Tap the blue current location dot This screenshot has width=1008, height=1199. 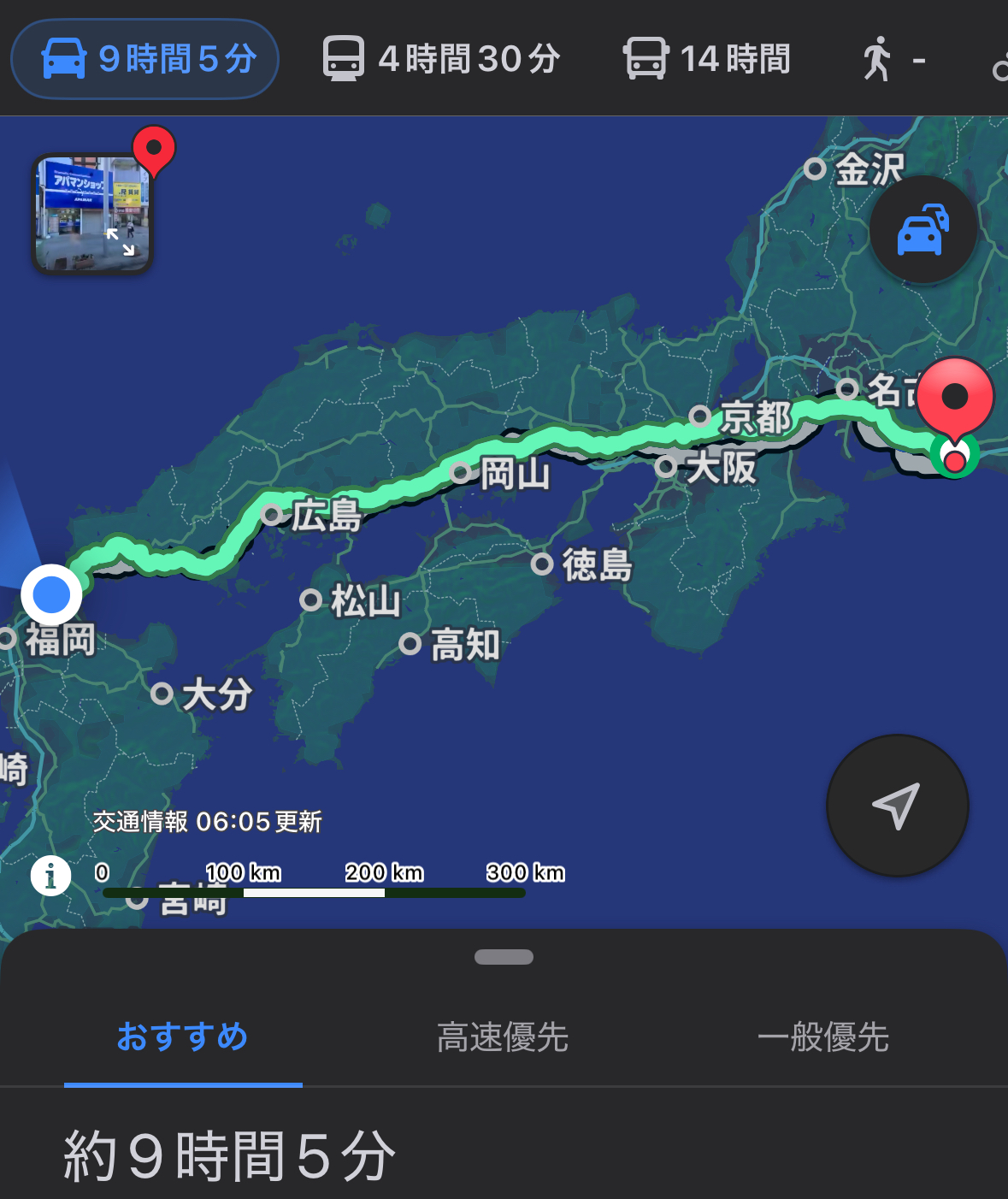click(51, 594)
